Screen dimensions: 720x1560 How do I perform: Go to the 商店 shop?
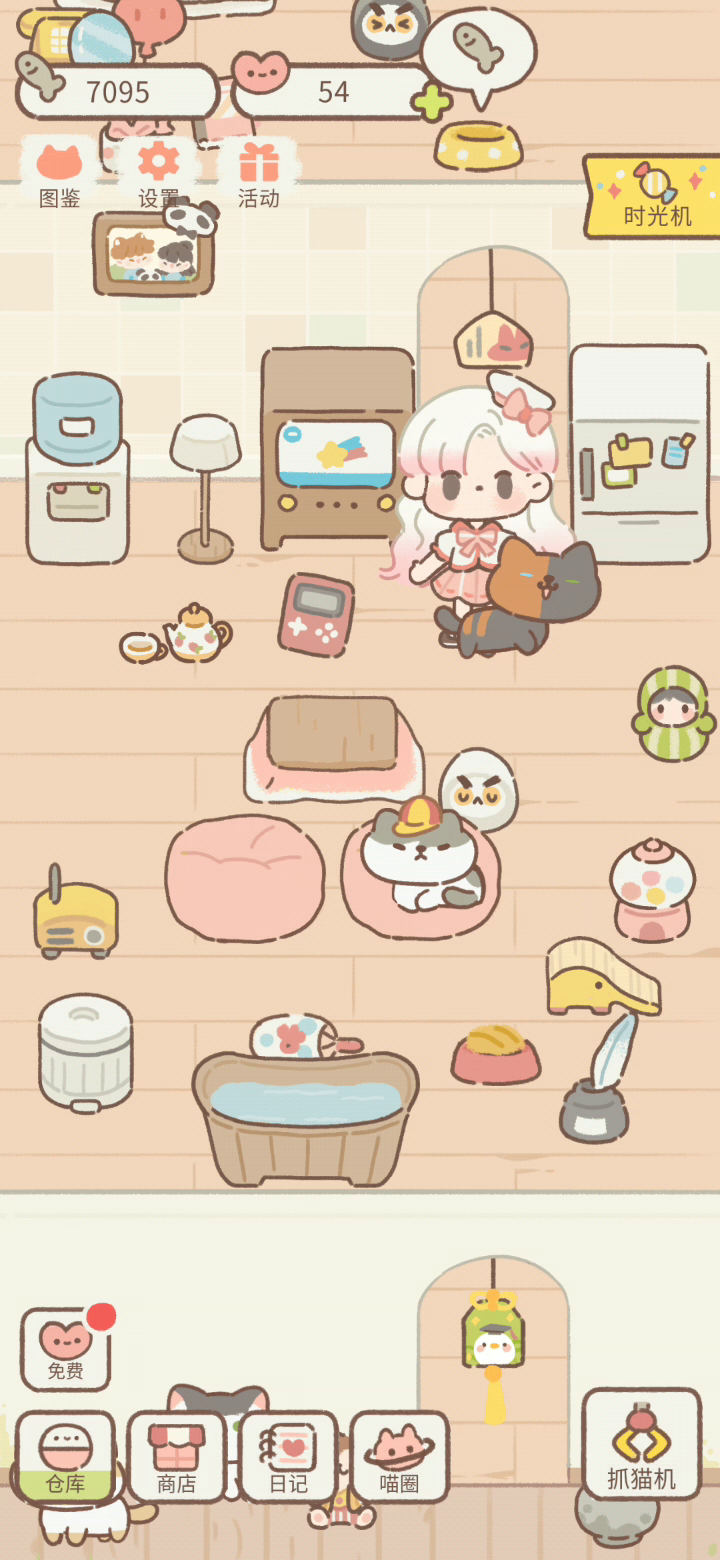point(177,1457)
